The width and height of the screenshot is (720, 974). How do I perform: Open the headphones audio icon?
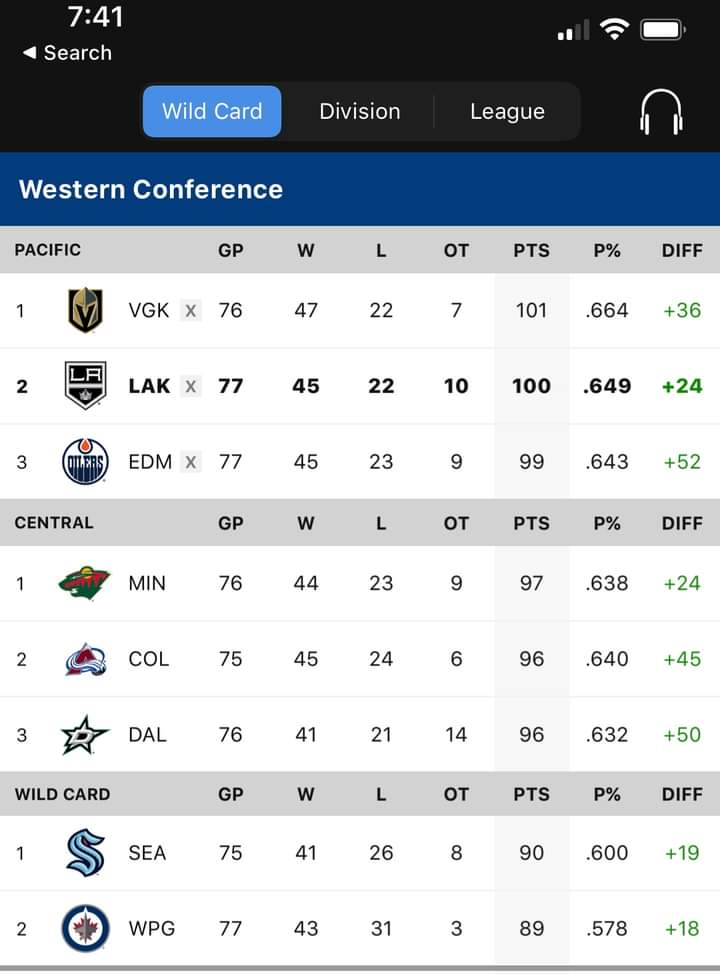[x=661, y=112]
